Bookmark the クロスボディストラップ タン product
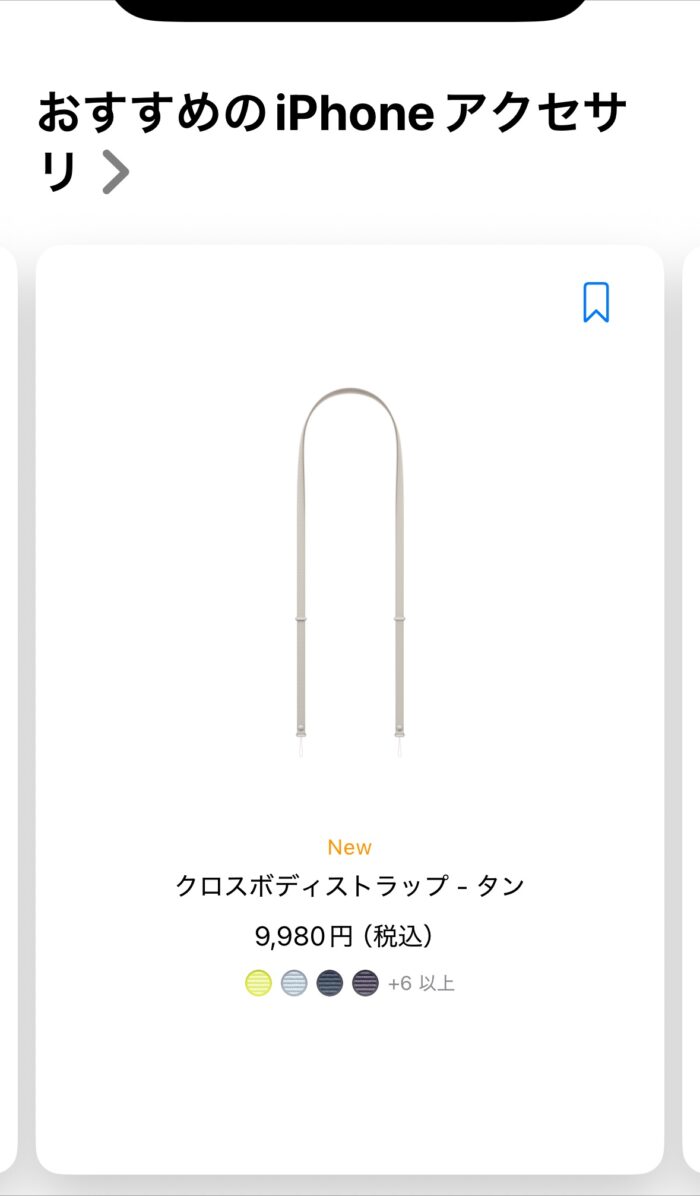 coord(596,302)
